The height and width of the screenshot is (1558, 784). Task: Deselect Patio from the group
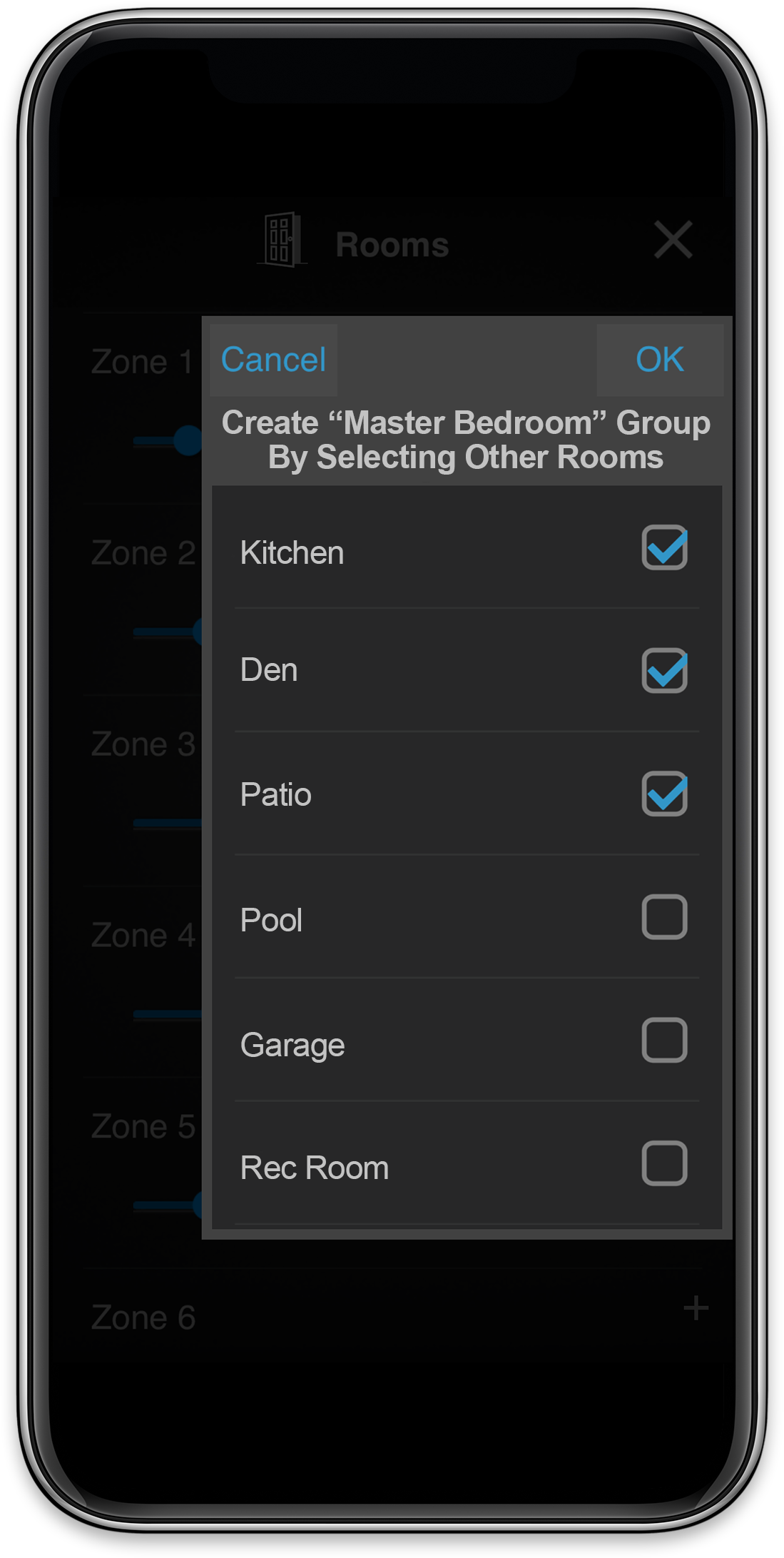pyautogui.click(x=664, y=794)
